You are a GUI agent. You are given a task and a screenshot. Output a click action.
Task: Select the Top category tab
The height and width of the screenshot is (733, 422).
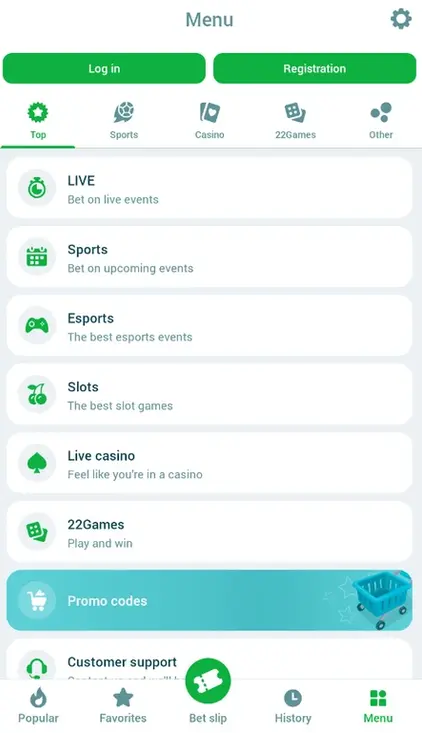[x=38, y=121]
